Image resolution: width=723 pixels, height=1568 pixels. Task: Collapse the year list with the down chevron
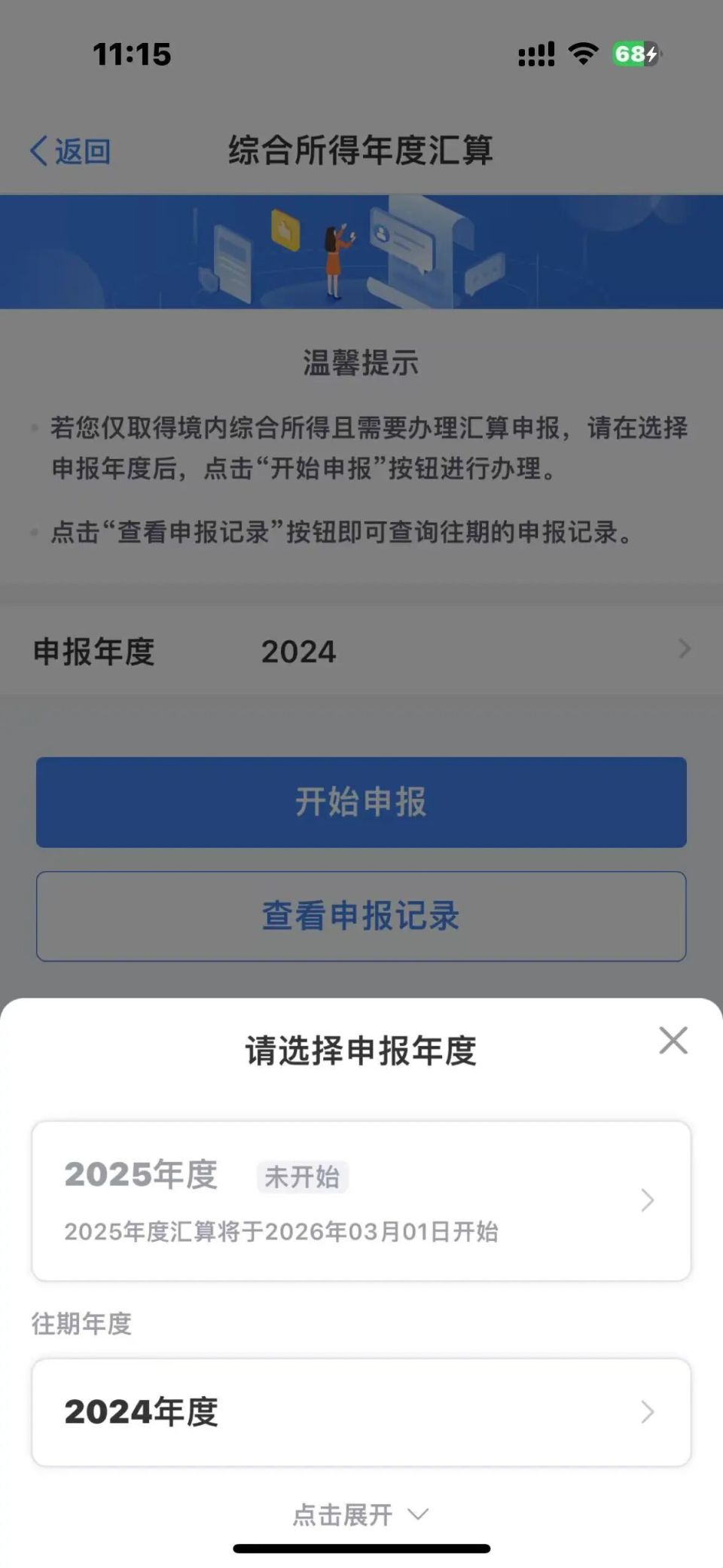[419, 1516]
